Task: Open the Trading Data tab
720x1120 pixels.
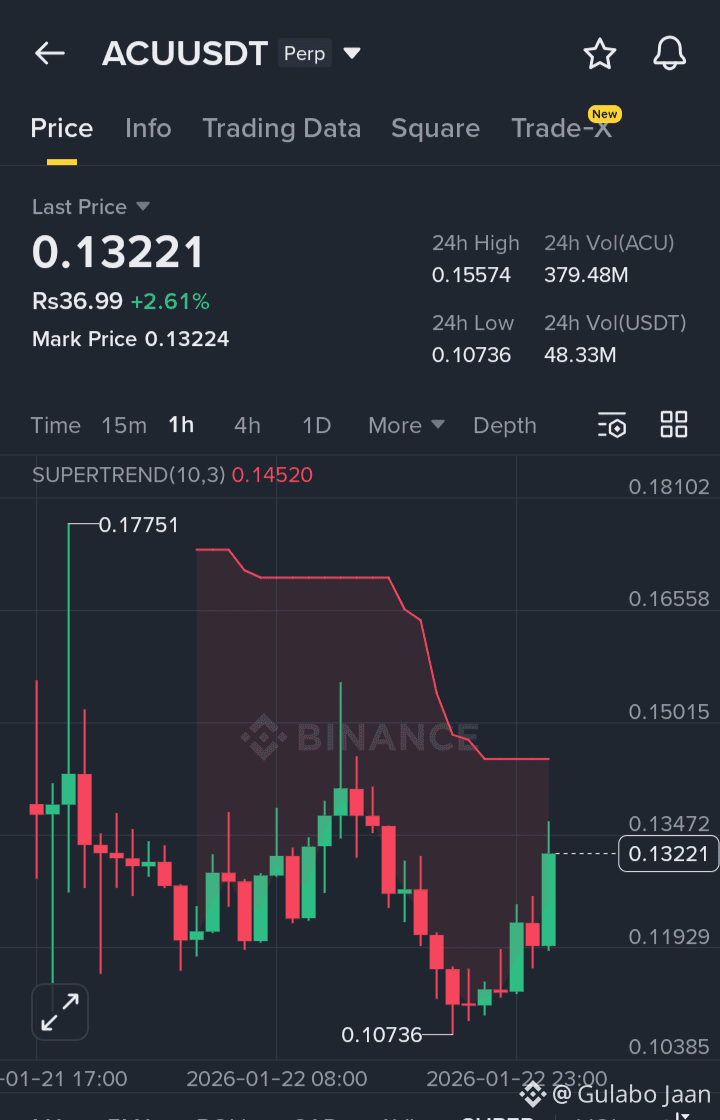Action: 281,128
